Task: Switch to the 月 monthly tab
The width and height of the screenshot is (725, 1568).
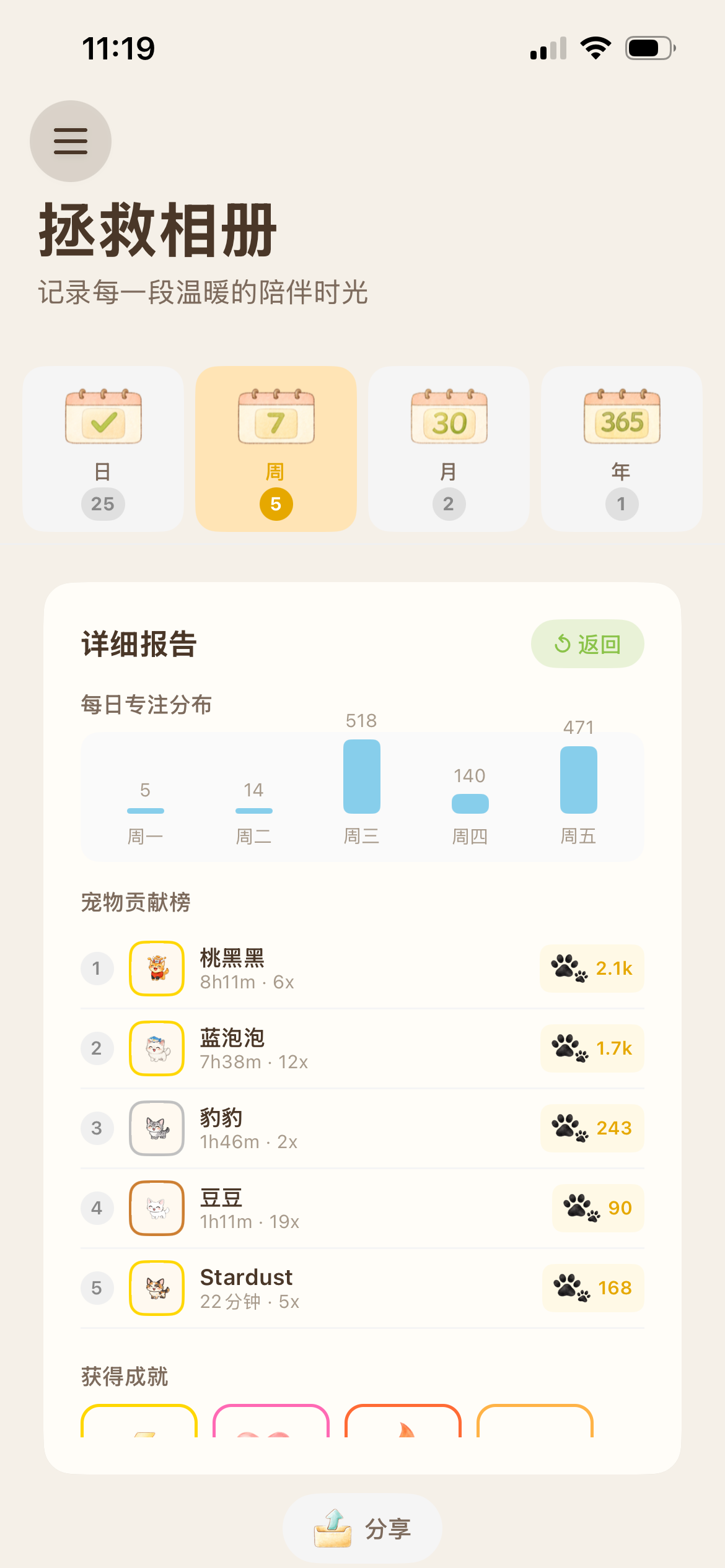Action: (449, 450)
